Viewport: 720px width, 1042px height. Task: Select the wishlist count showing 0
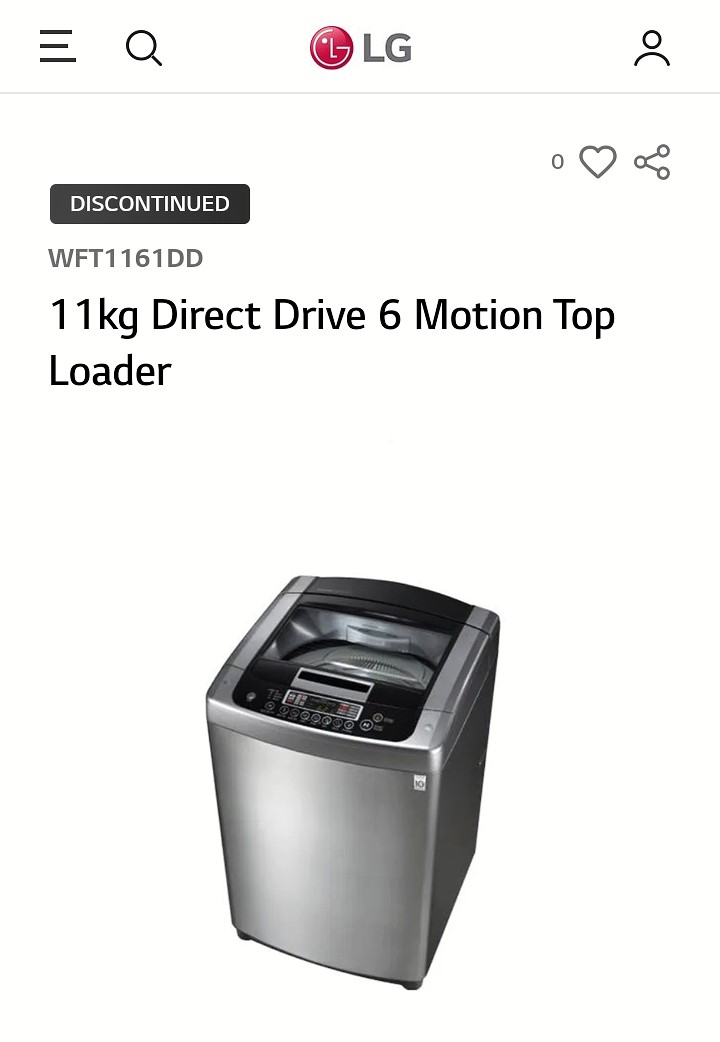557,161
